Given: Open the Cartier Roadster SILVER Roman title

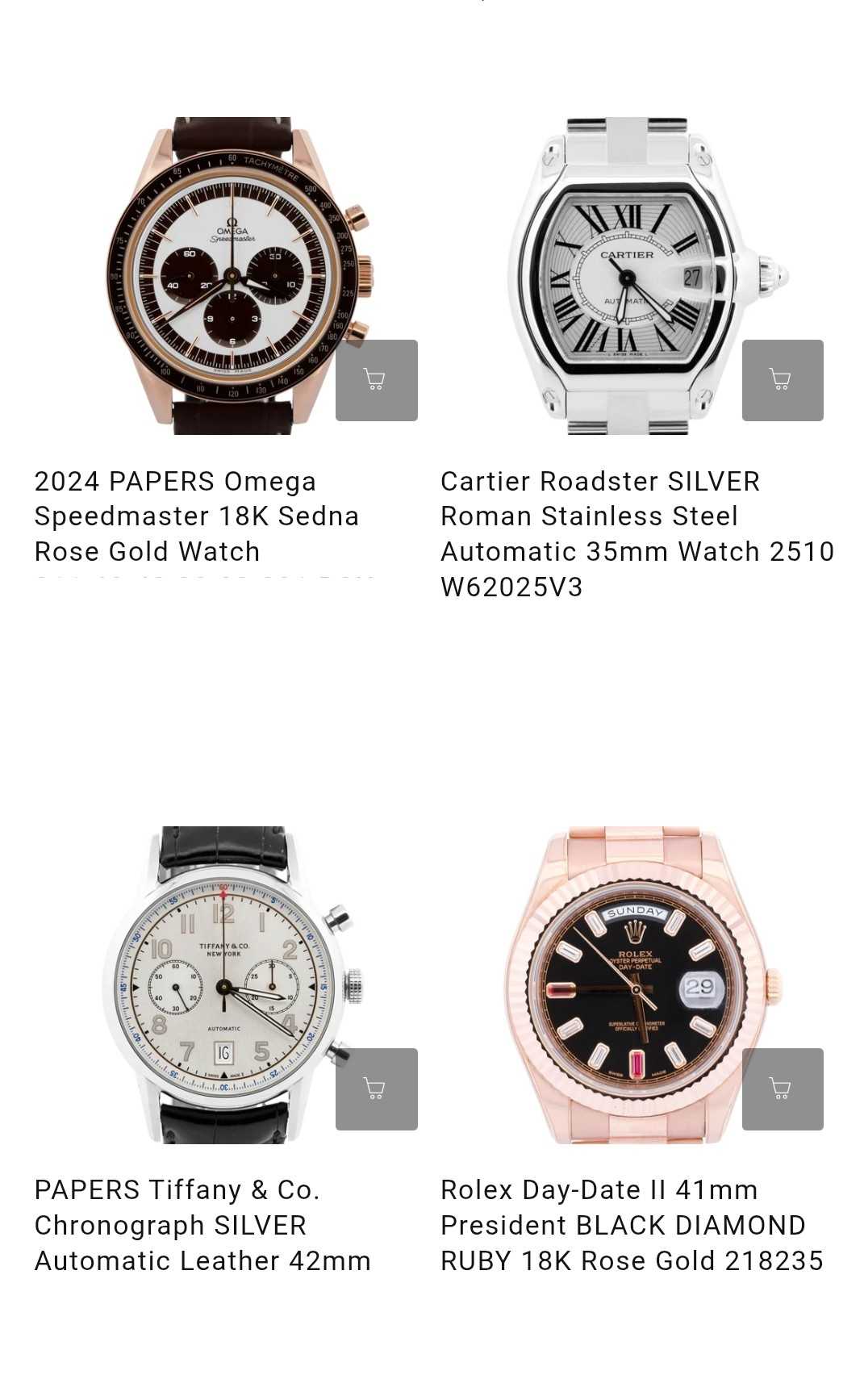Looking at the screenshot, I should 637,533.
